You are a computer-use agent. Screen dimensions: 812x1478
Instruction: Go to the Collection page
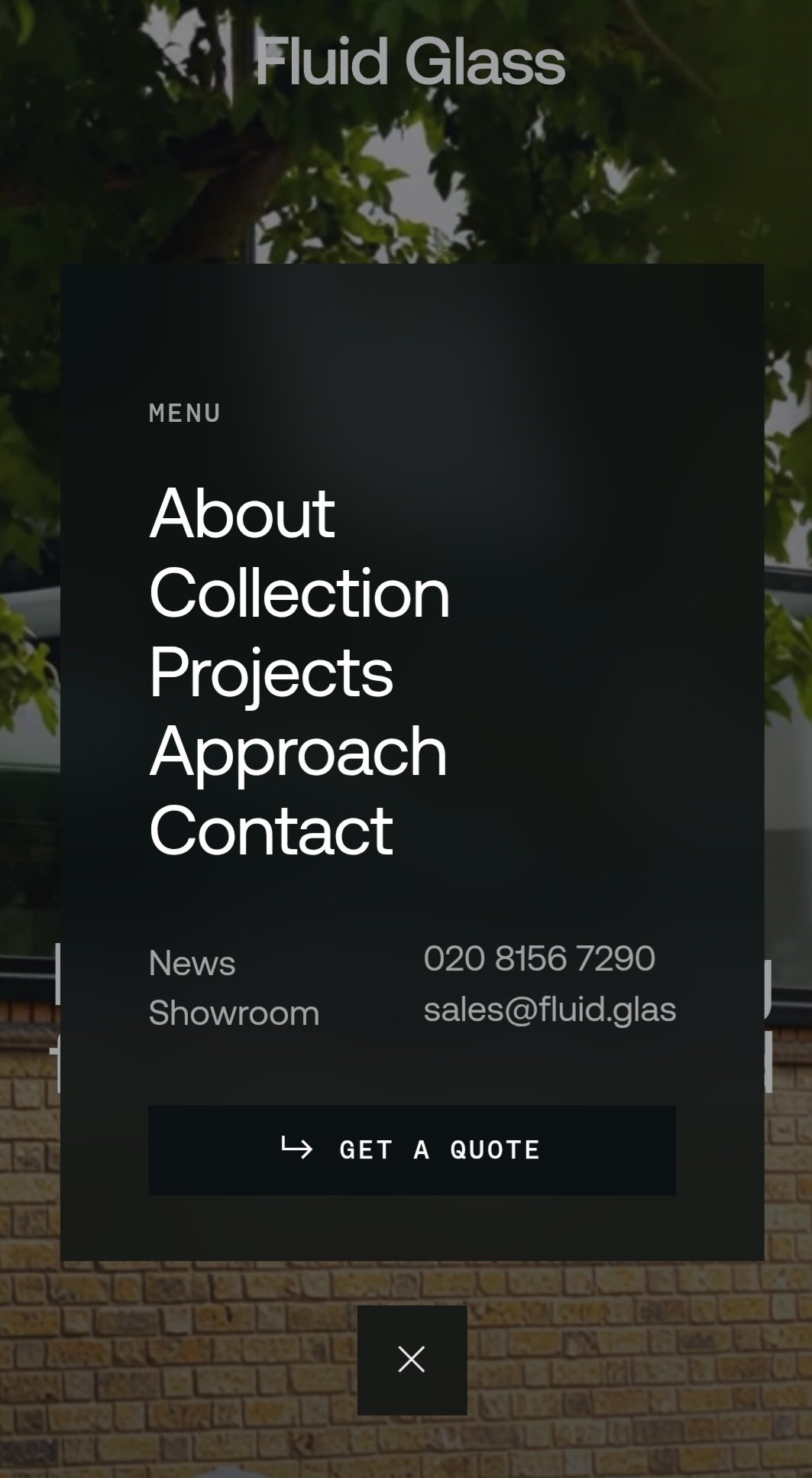(299, 593)
